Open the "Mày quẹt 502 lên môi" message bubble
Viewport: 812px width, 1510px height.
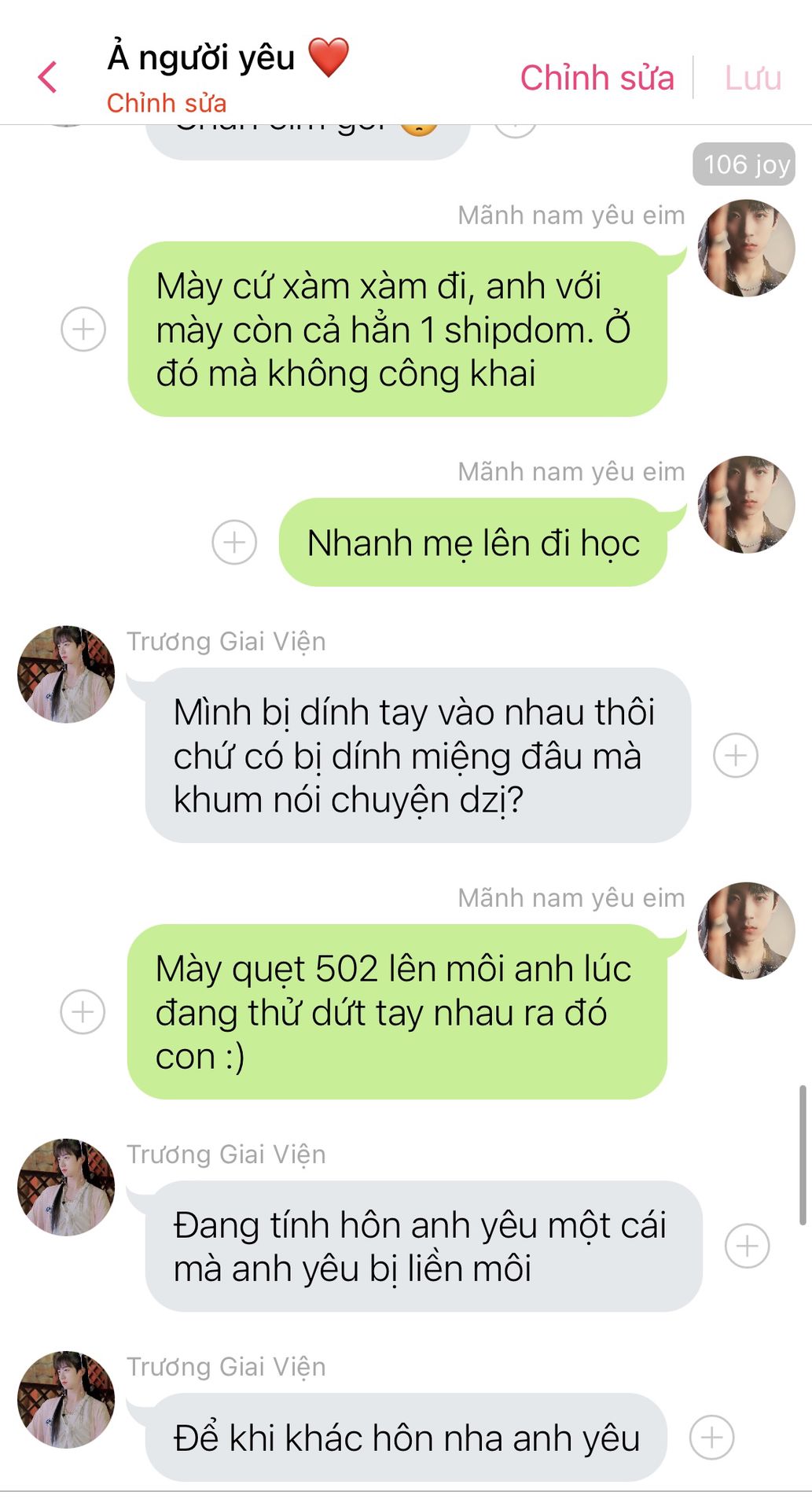(398, 1011)
